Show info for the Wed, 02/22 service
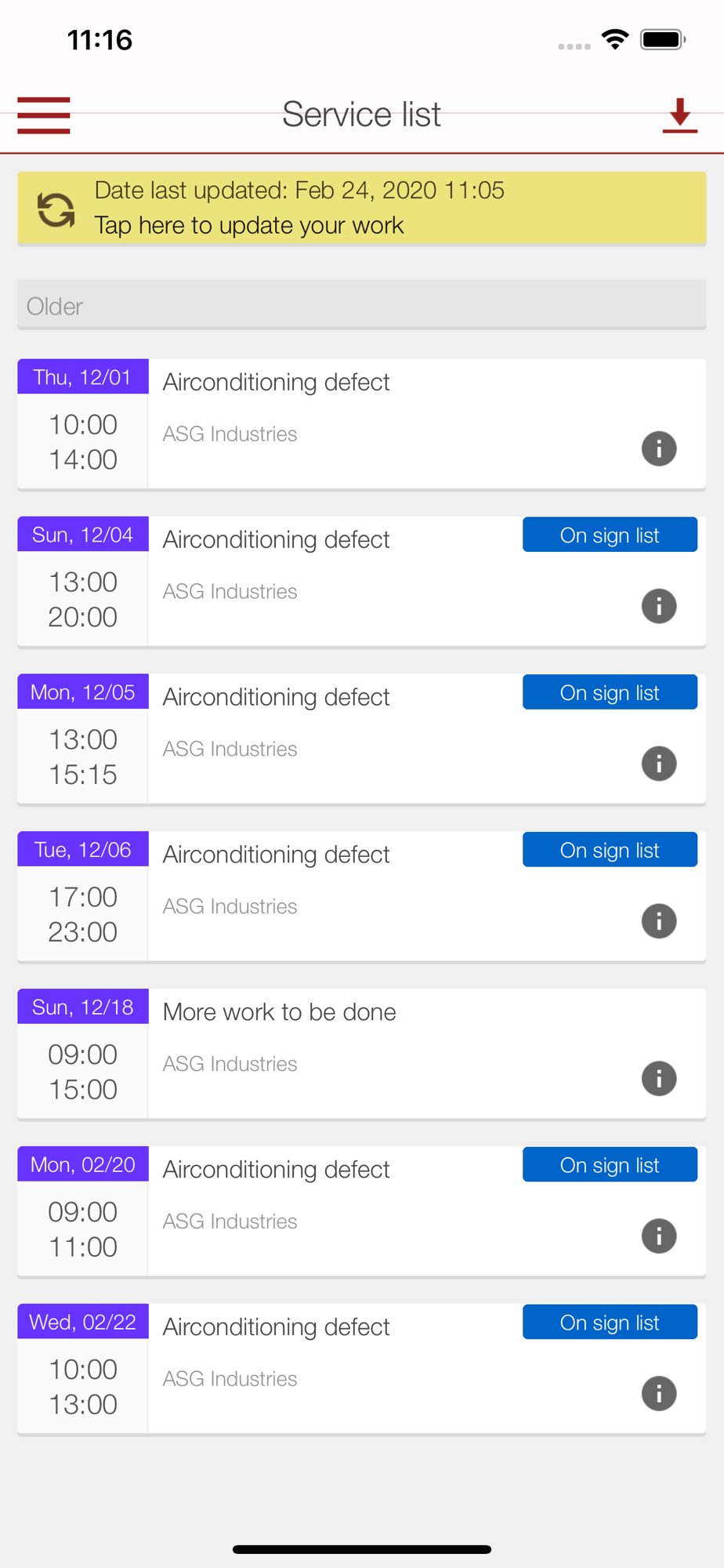Image resolution: width=724 pixels, height=1568 pixels. coord(659,1394)
